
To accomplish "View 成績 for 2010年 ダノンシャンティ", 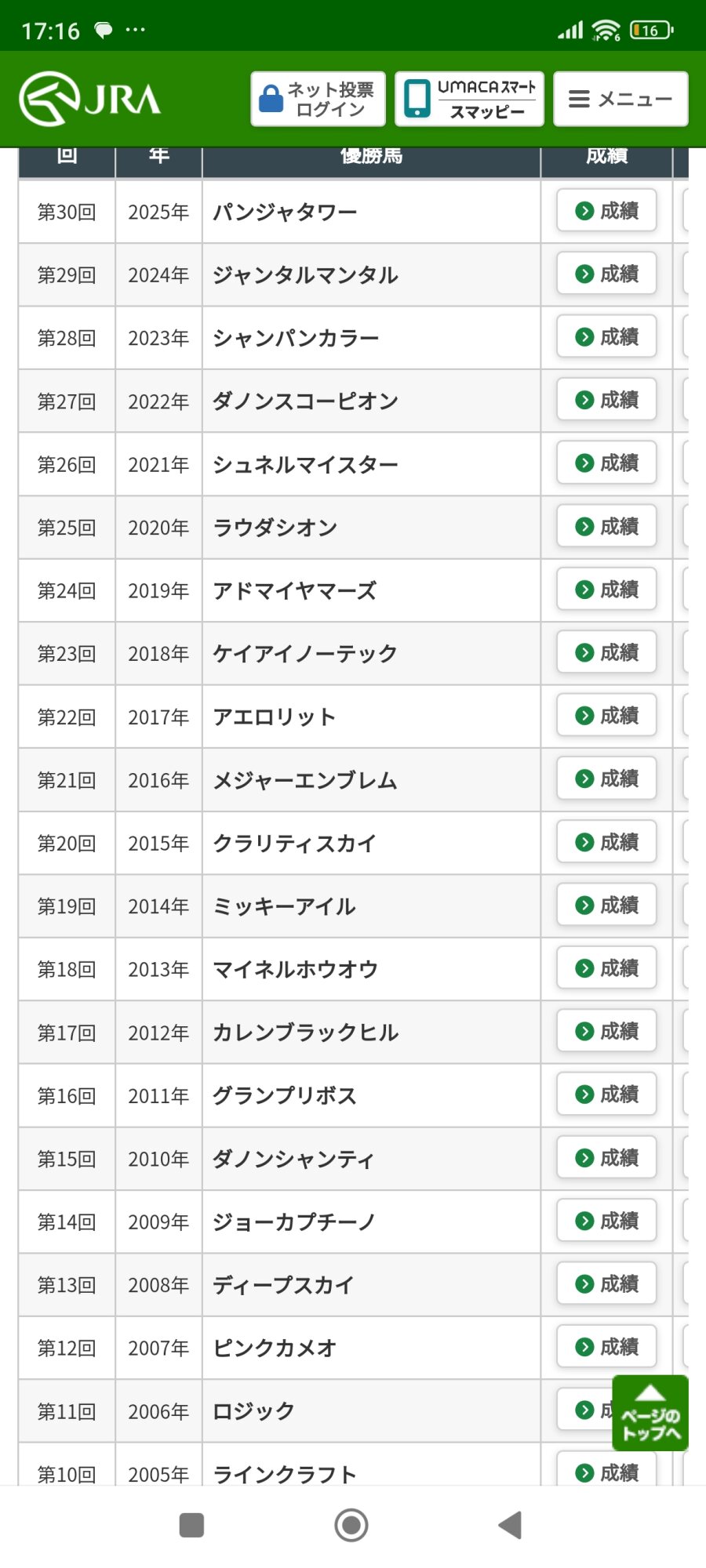I will click(x=606, y=1157).
